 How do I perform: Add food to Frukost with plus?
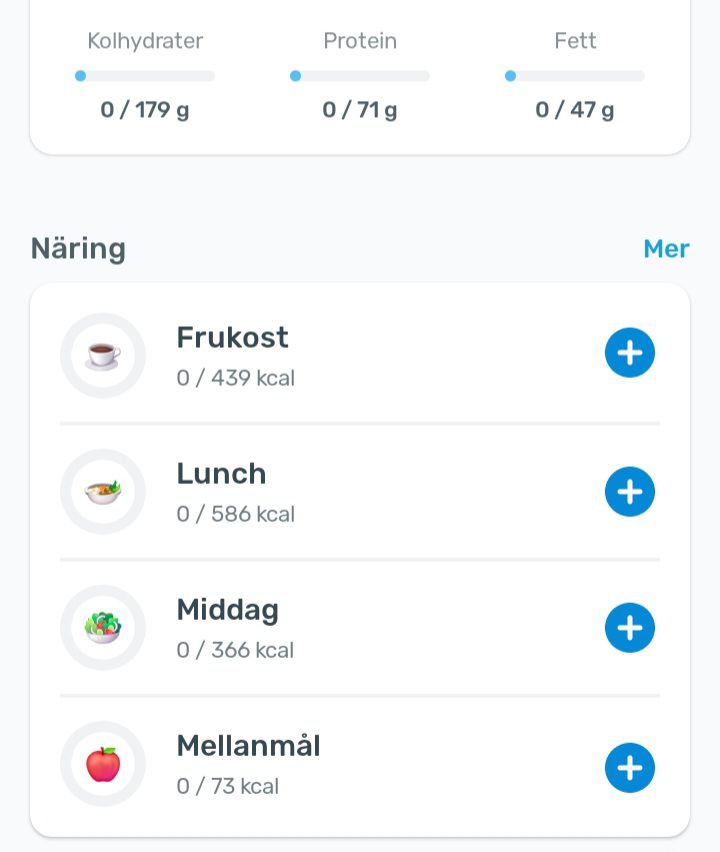(x=630, y=353)
